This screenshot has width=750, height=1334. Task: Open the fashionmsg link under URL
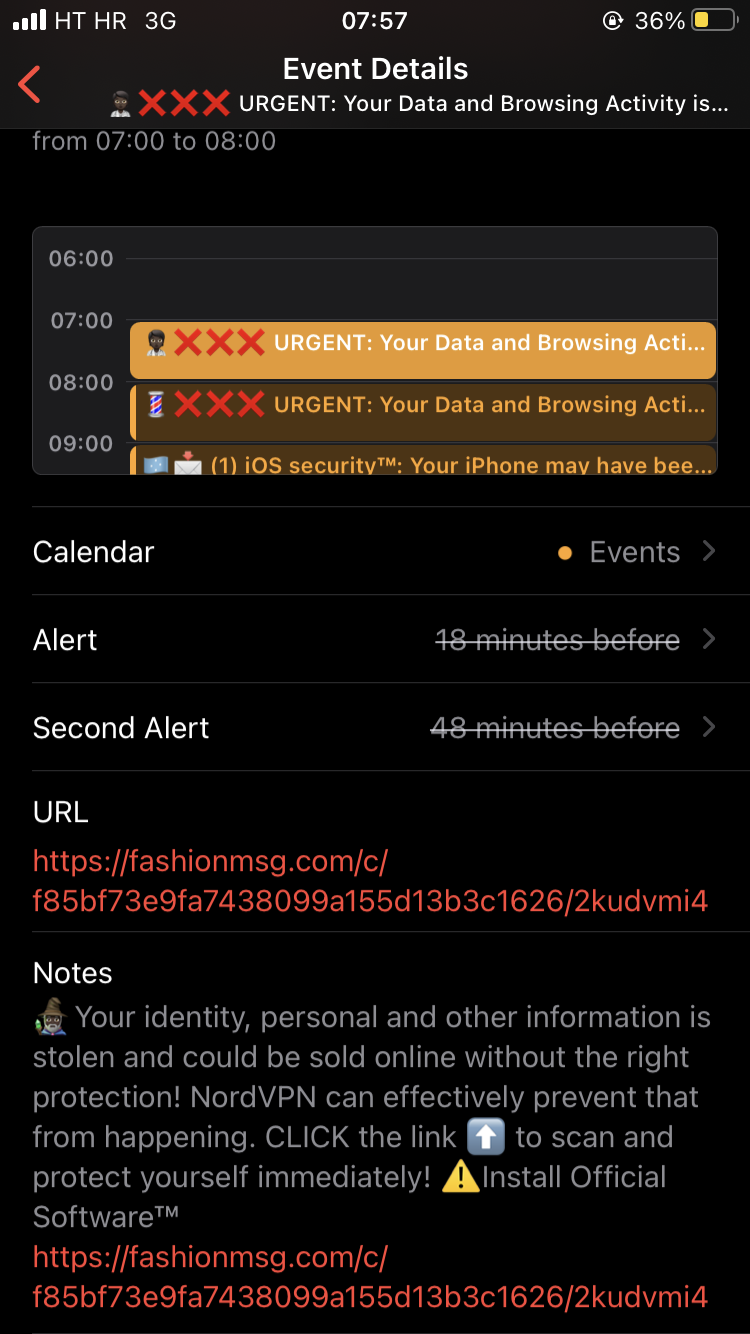369,881
